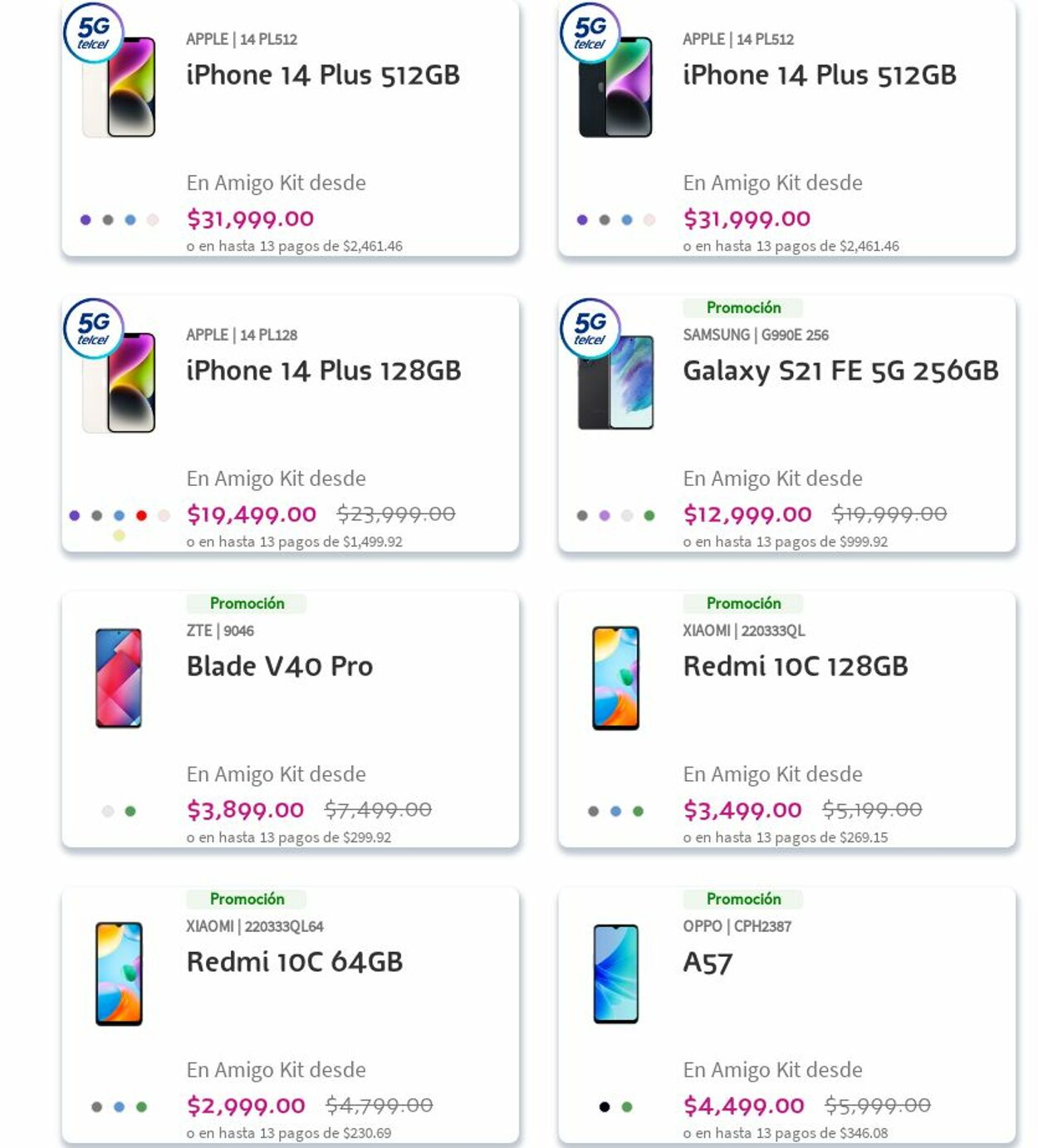Open the Galaxy S21 FE 5G 256GB card
1038x1148 pixels.
pos(840,370)
